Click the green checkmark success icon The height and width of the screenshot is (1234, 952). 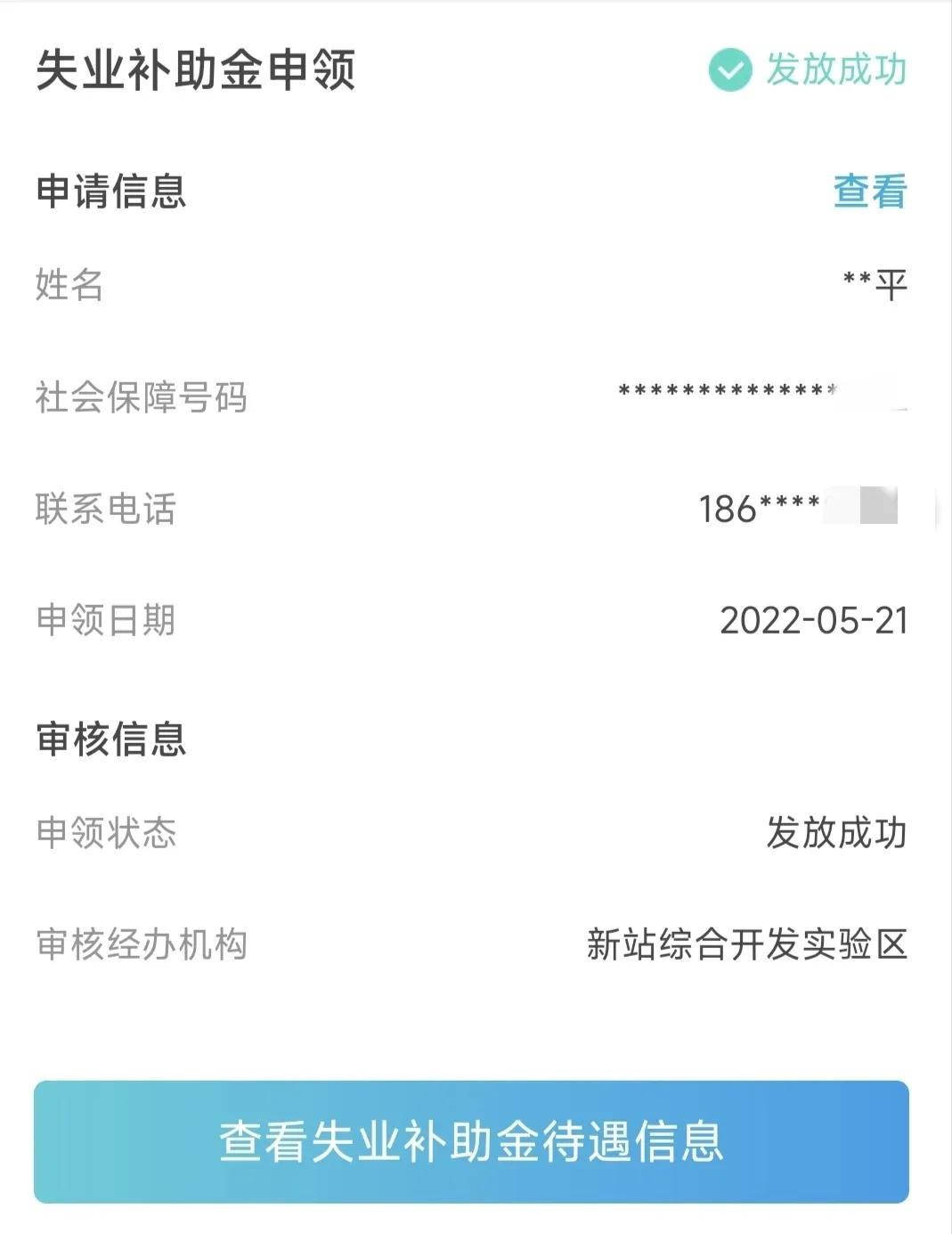click(730, 69)
